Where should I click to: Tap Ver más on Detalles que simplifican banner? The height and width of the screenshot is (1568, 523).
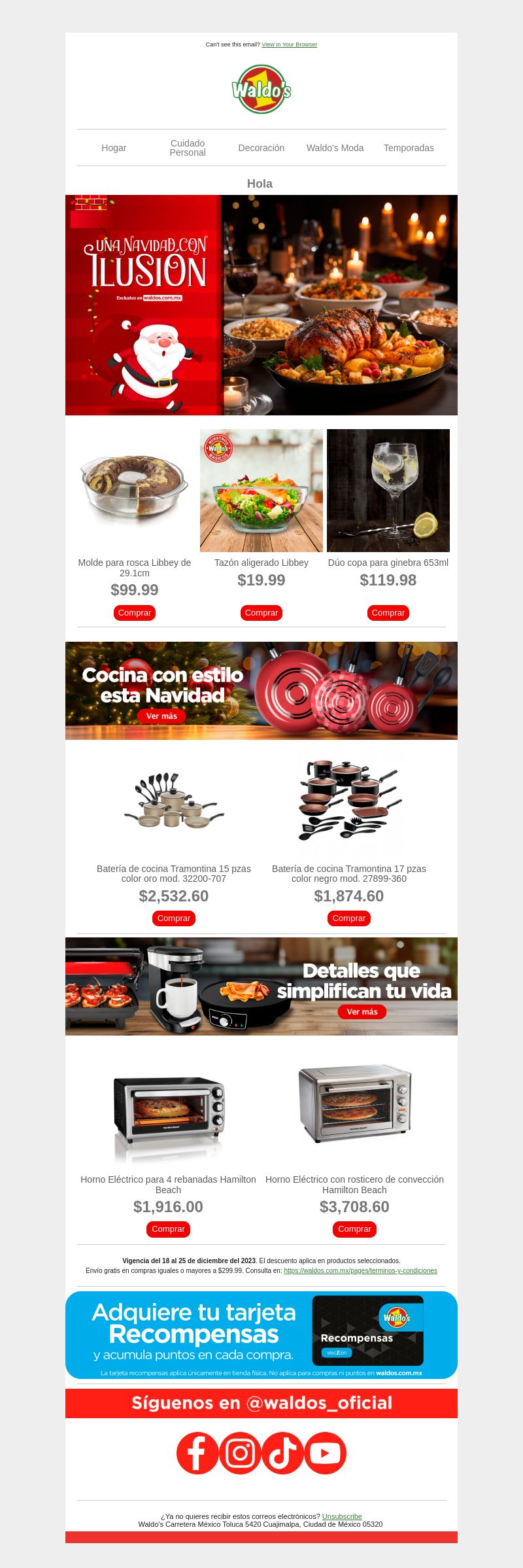click(x=362, y=1012)
